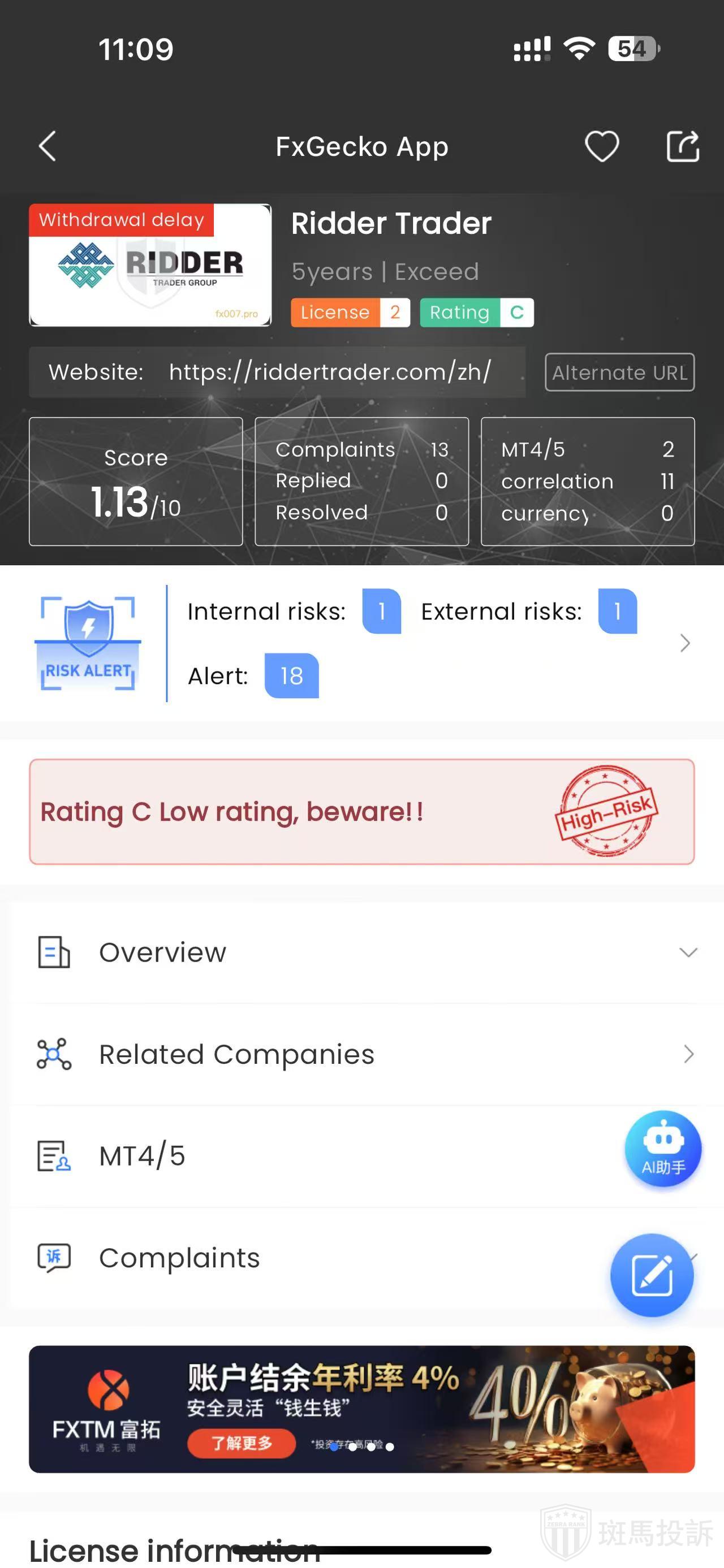Go back from the FxGecko App page
The height and width of the screenshot is (1568, 724).
click(48, 147)
